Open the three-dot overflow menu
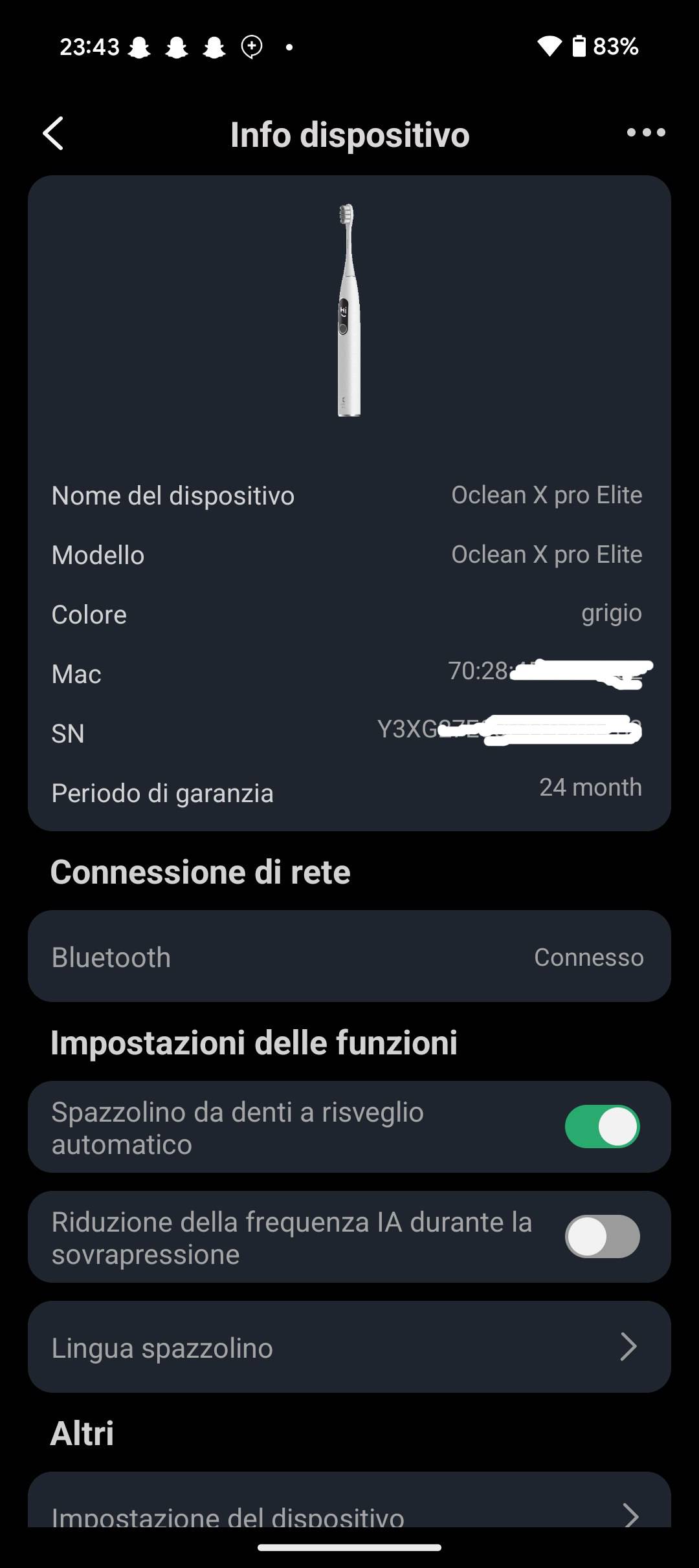The height and width of the screenshot is (1568, 699). (645, 133)
